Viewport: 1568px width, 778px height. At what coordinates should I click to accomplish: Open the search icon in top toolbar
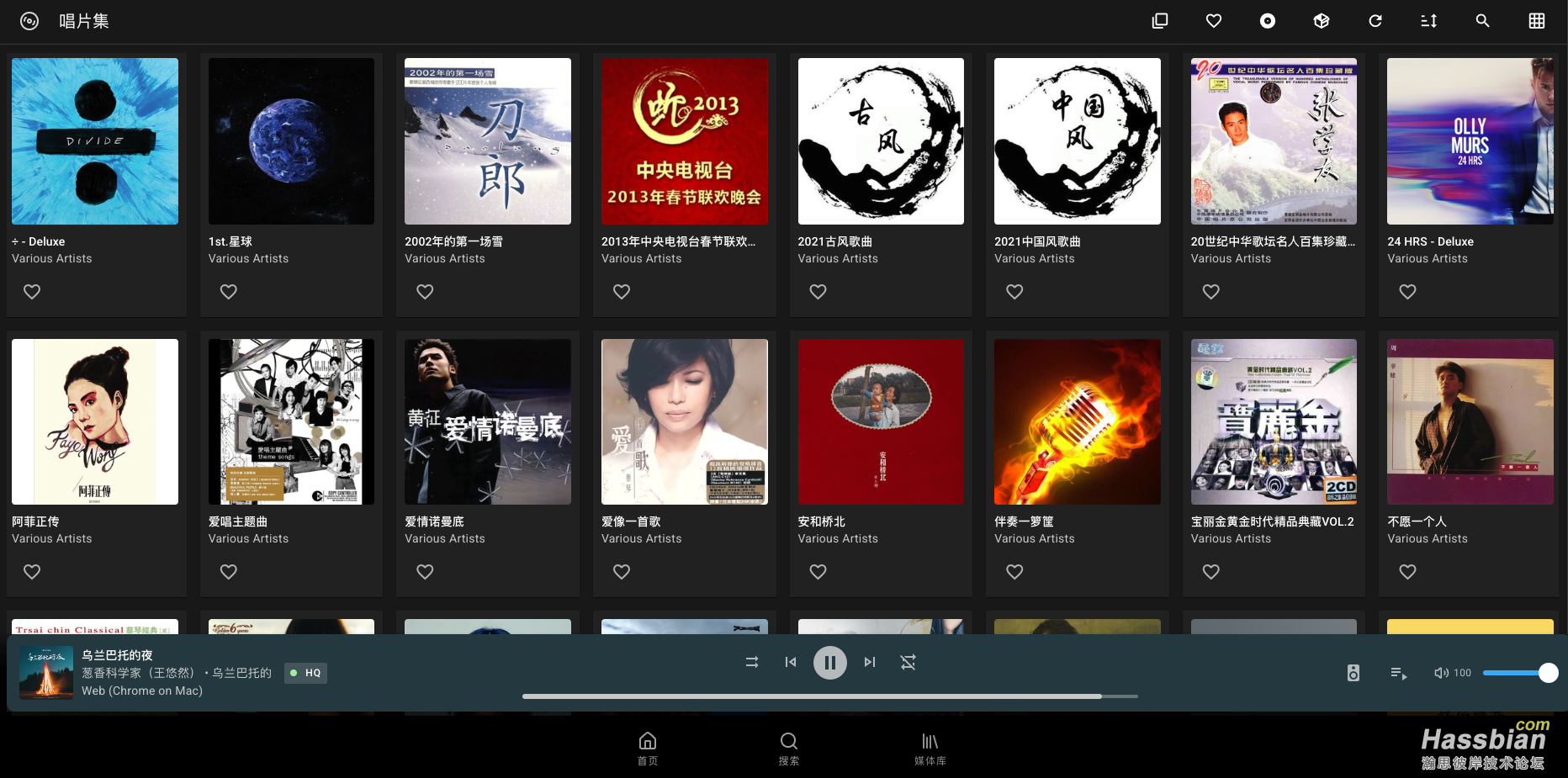[1482, 21]
